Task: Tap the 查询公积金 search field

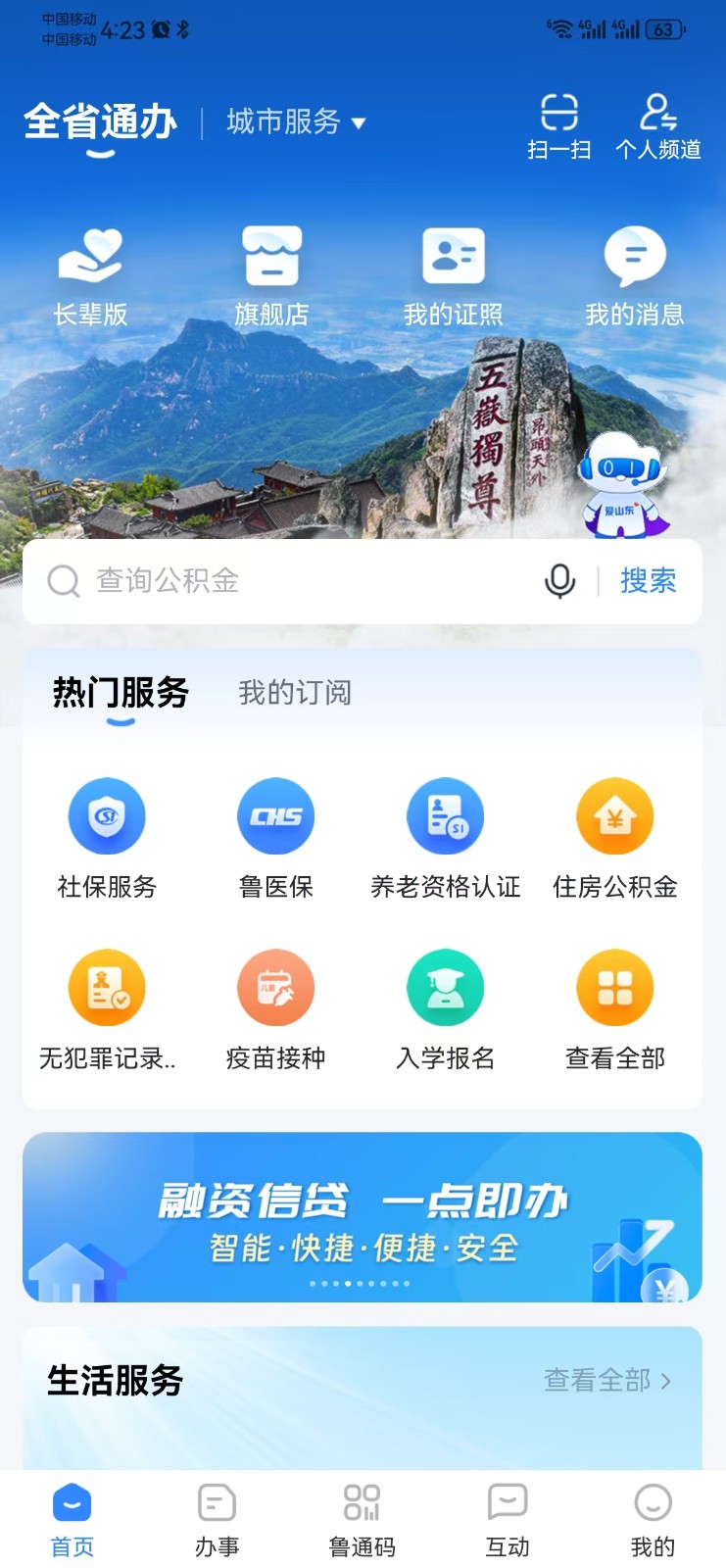Action: (x=294, y=581)
